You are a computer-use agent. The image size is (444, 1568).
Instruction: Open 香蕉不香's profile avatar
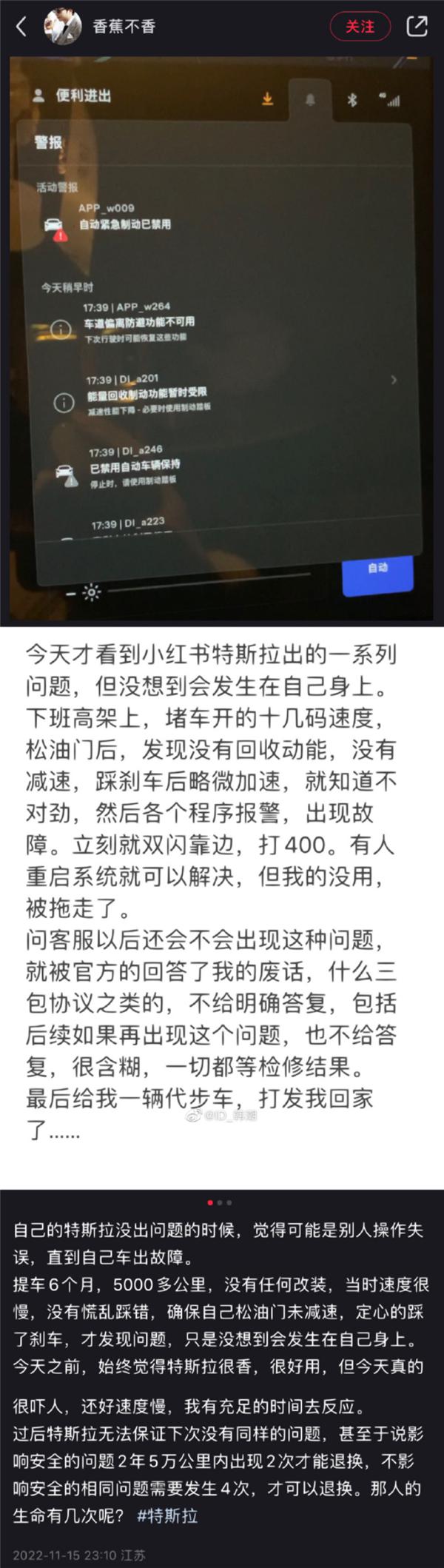tap(62, 27)
